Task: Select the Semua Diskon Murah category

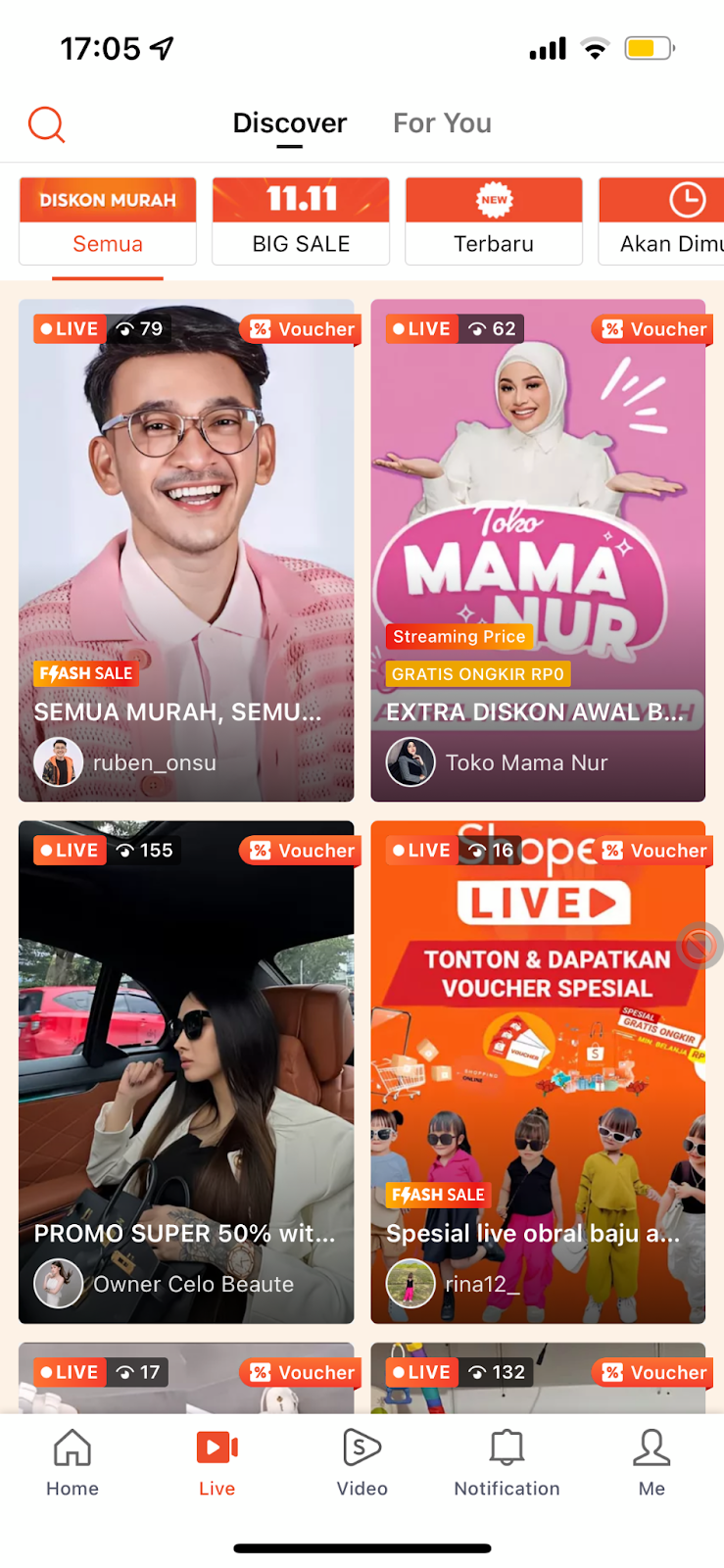Action: 108,221
